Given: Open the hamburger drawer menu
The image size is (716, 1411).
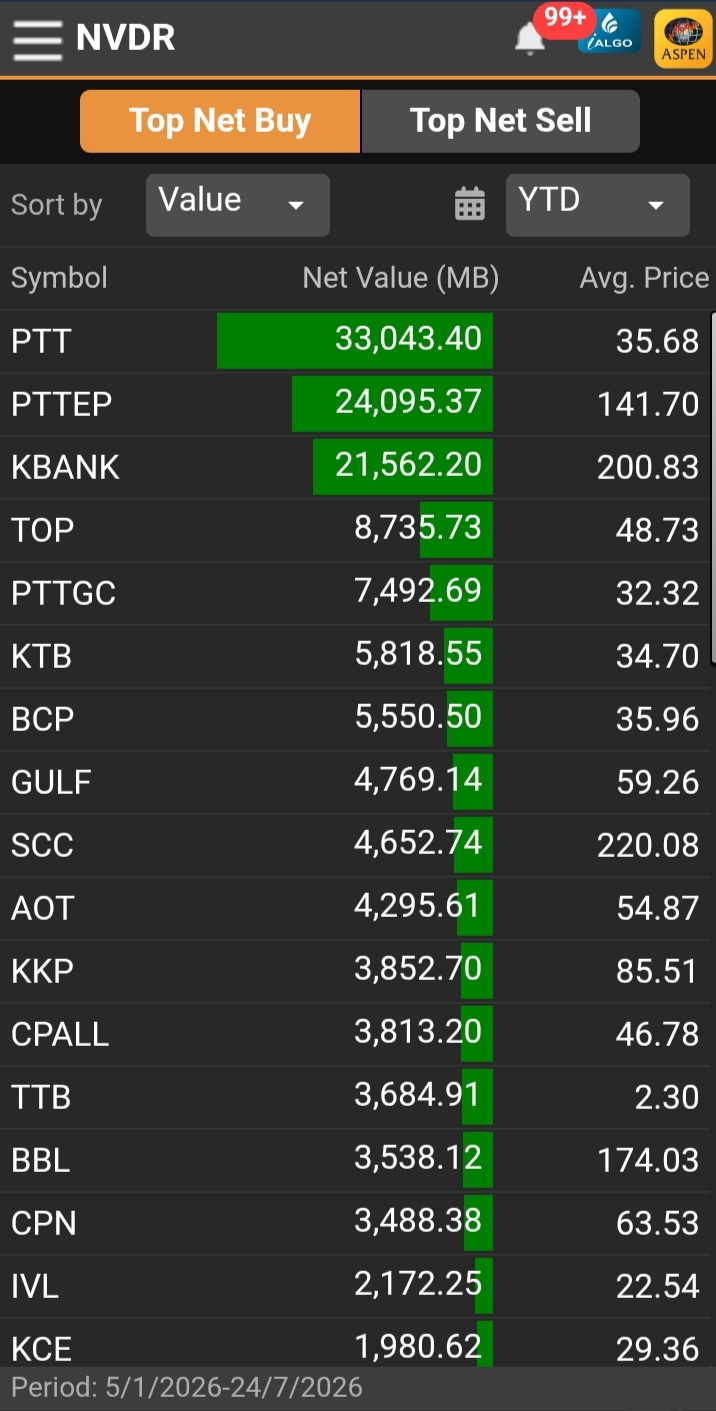Looking at the screenshot, I should (38, 38).
